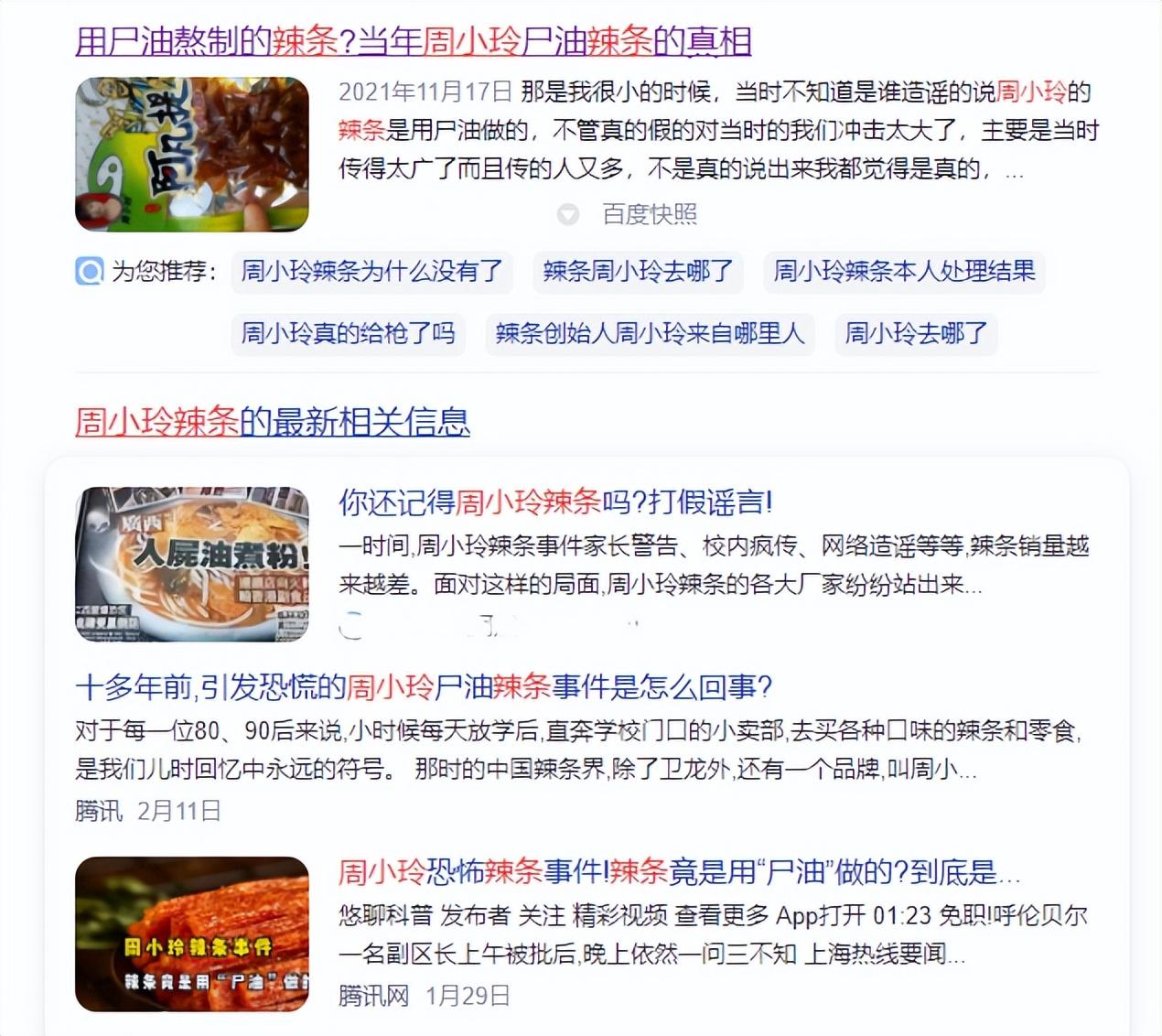Tap the 人屍油煮粉 article thumbnail
Viewport: 1162px width, 1036px height.
191,564
